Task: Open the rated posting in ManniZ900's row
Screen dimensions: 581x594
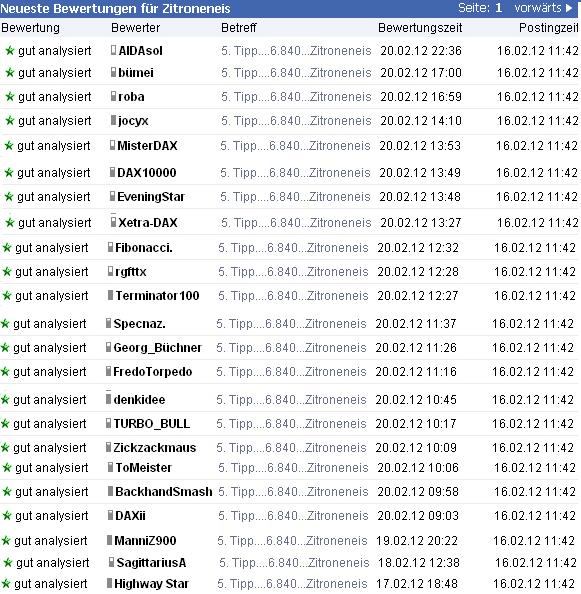Action: tap(292, 541)
